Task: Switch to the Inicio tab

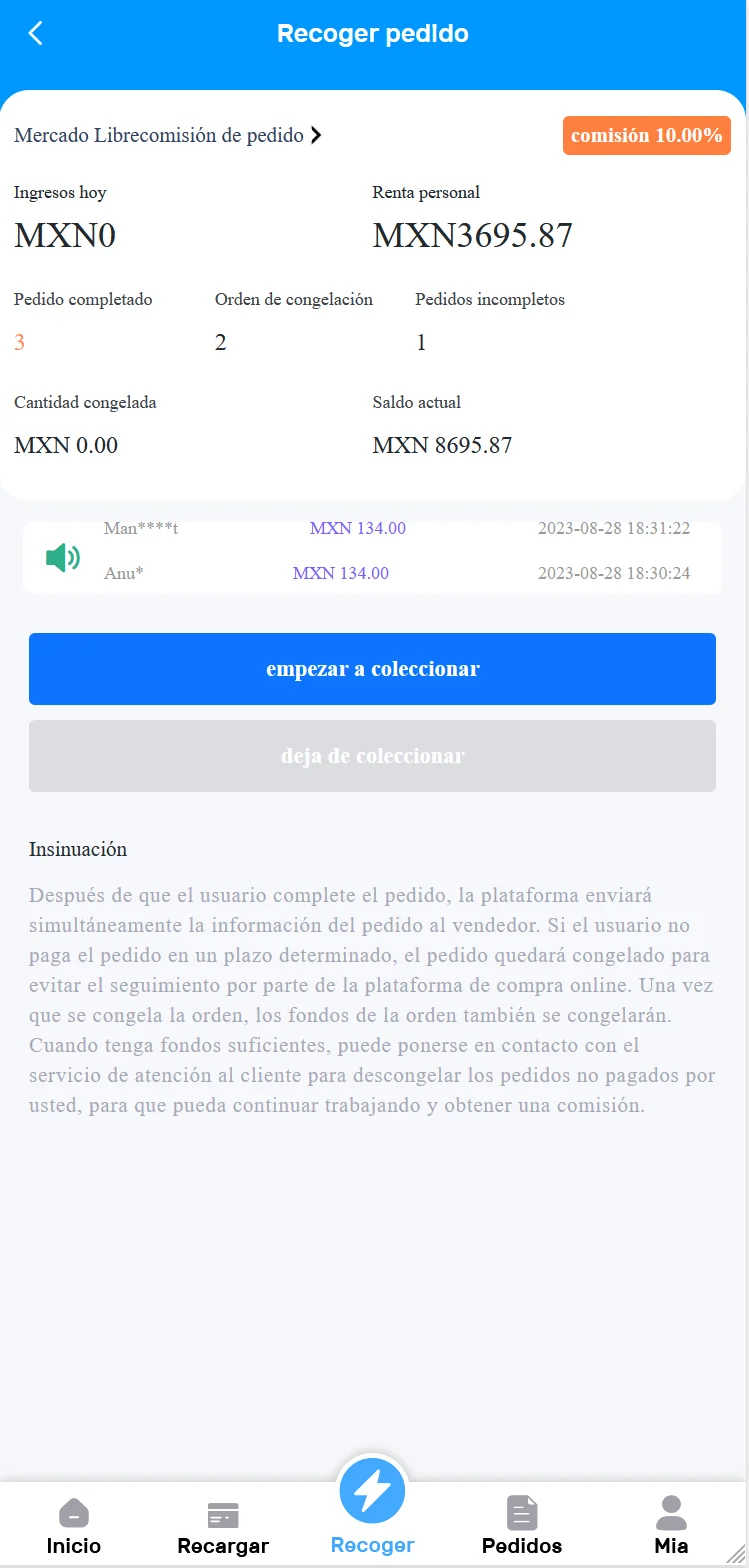Action: pyautogui.click(x=74, y=1526)
